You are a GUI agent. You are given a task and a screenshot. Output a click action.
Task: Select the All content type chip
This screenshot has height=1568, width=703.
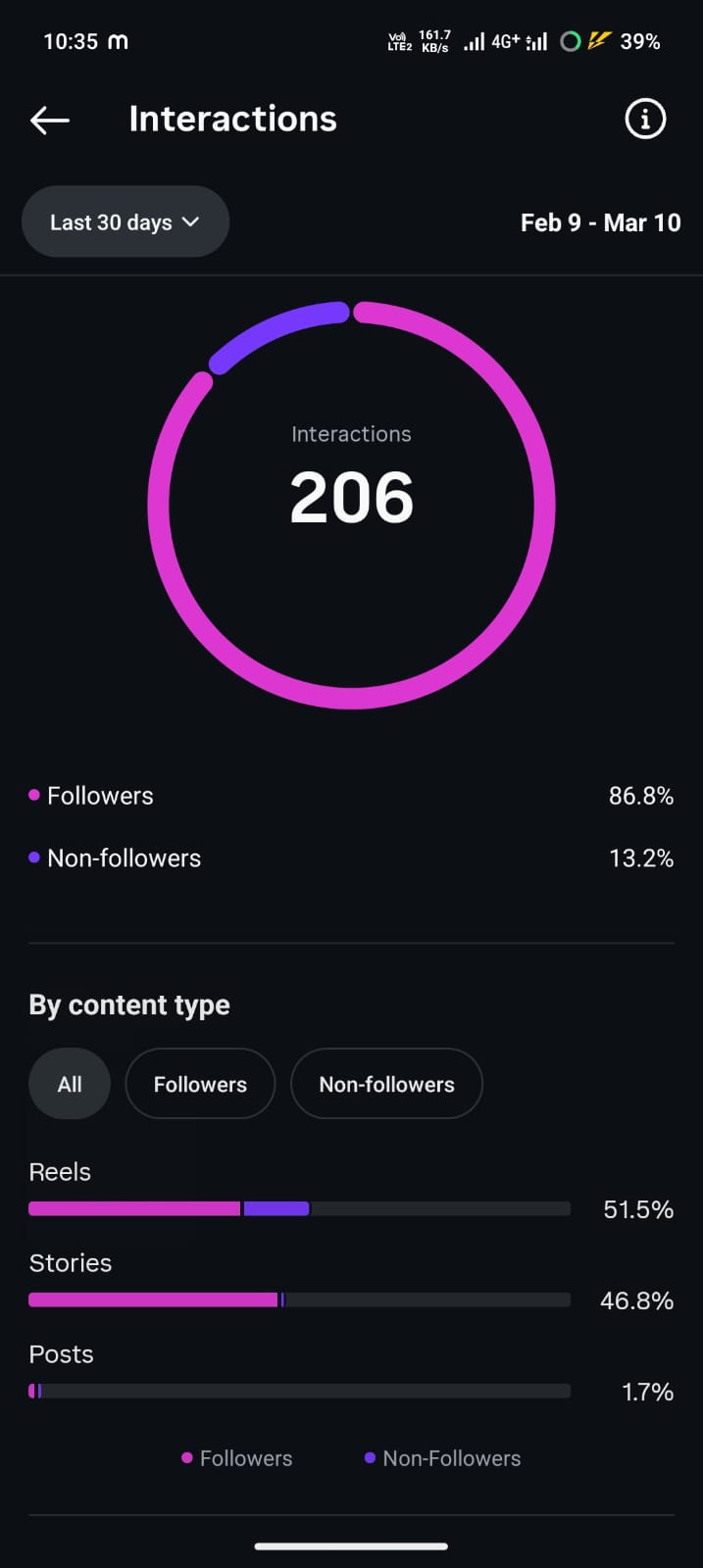pos(70,1084)
